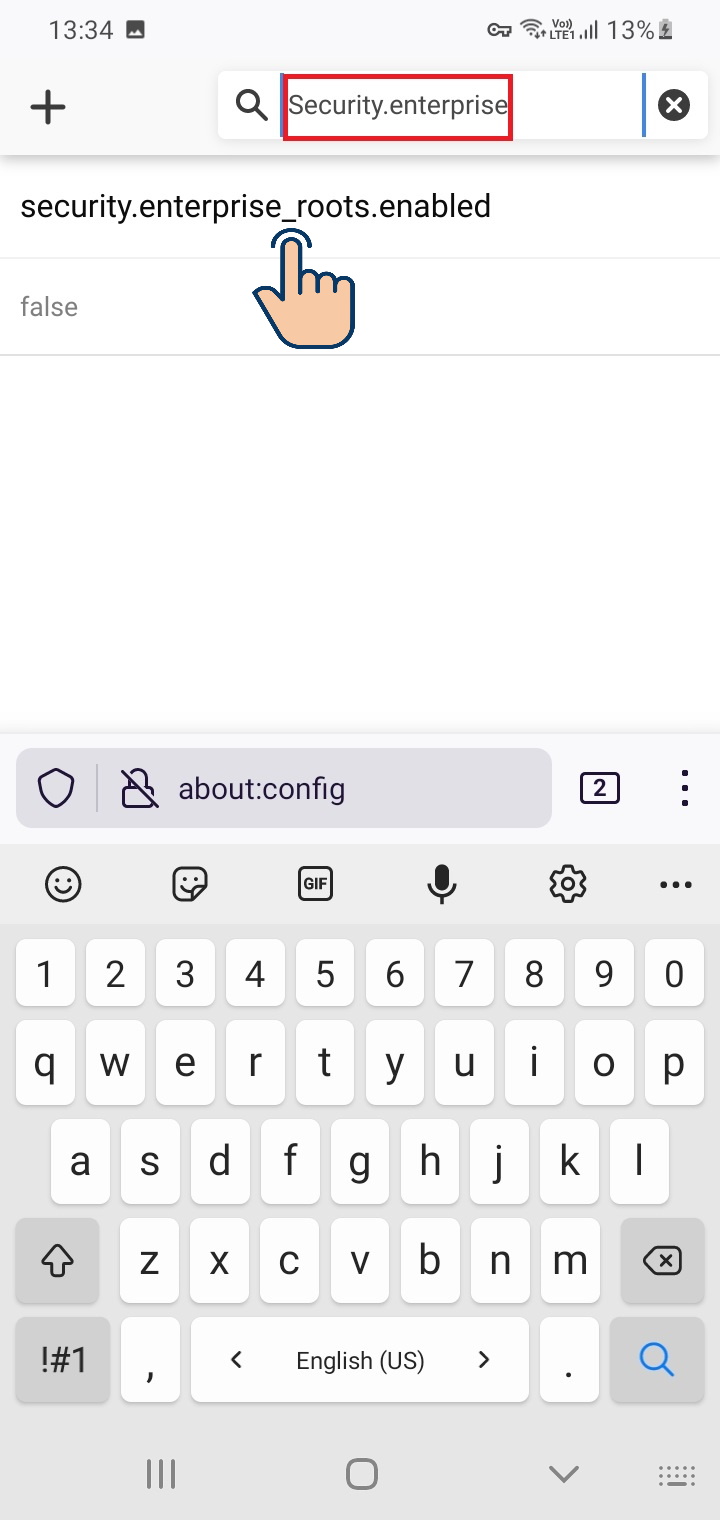Tap the keyboard's search enter key
The height and width of the screenshot is (1520, 720).
pos(656,1359)
